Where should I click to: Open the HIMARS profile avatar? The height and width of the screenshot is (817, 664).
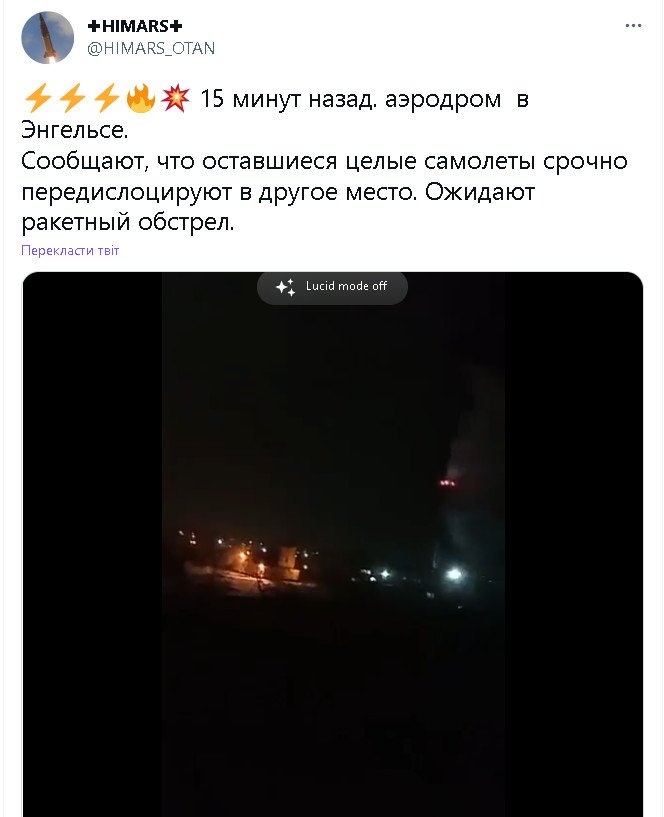[x=47, y=38]
